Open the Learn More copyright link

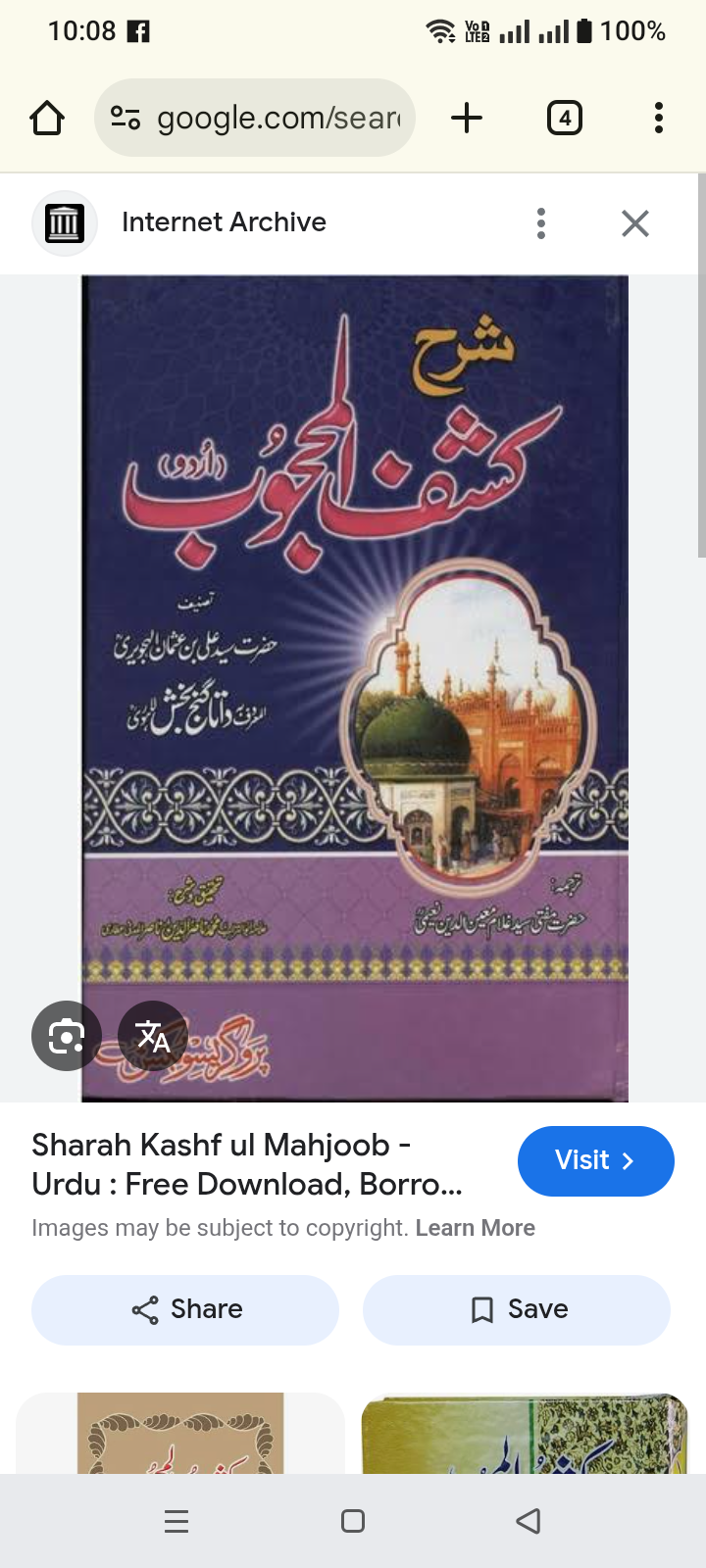[x=476, y=1228]
